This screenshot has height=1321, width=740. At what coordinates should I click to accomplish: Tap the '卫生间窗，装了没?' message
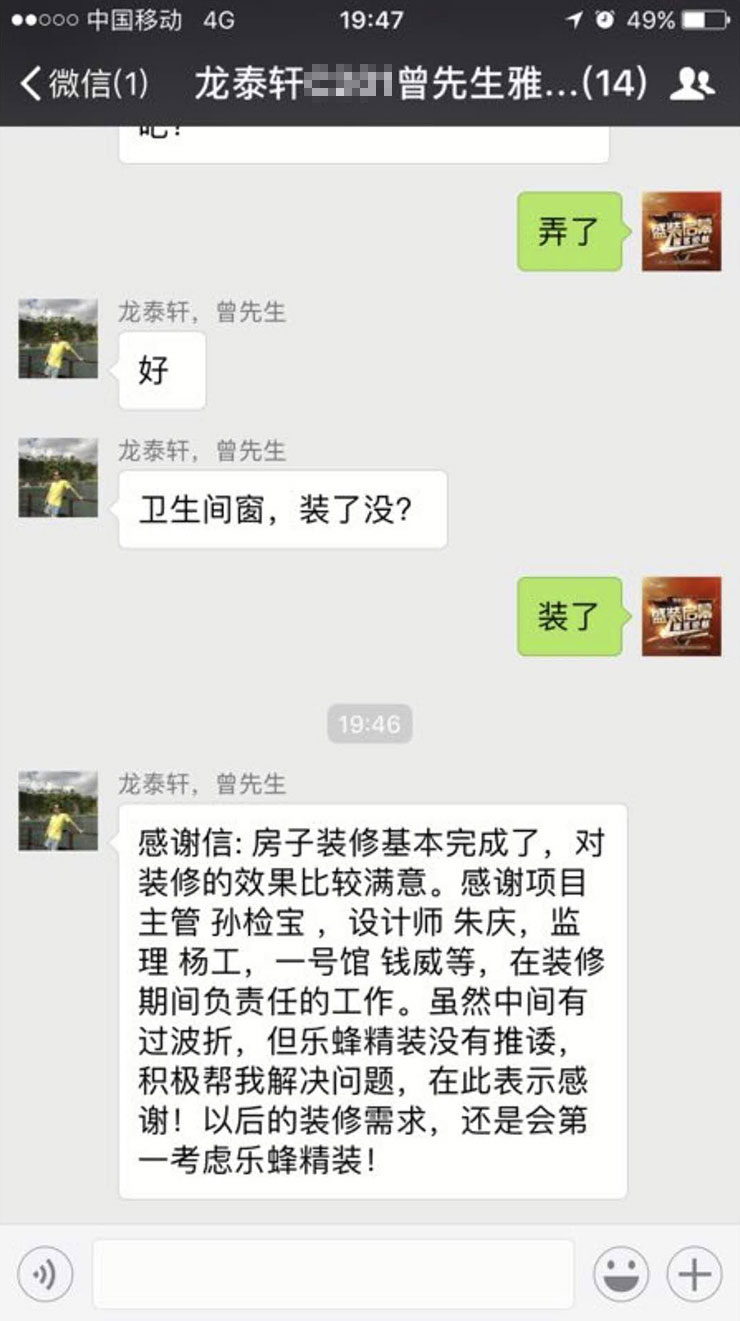pos(283,508)
